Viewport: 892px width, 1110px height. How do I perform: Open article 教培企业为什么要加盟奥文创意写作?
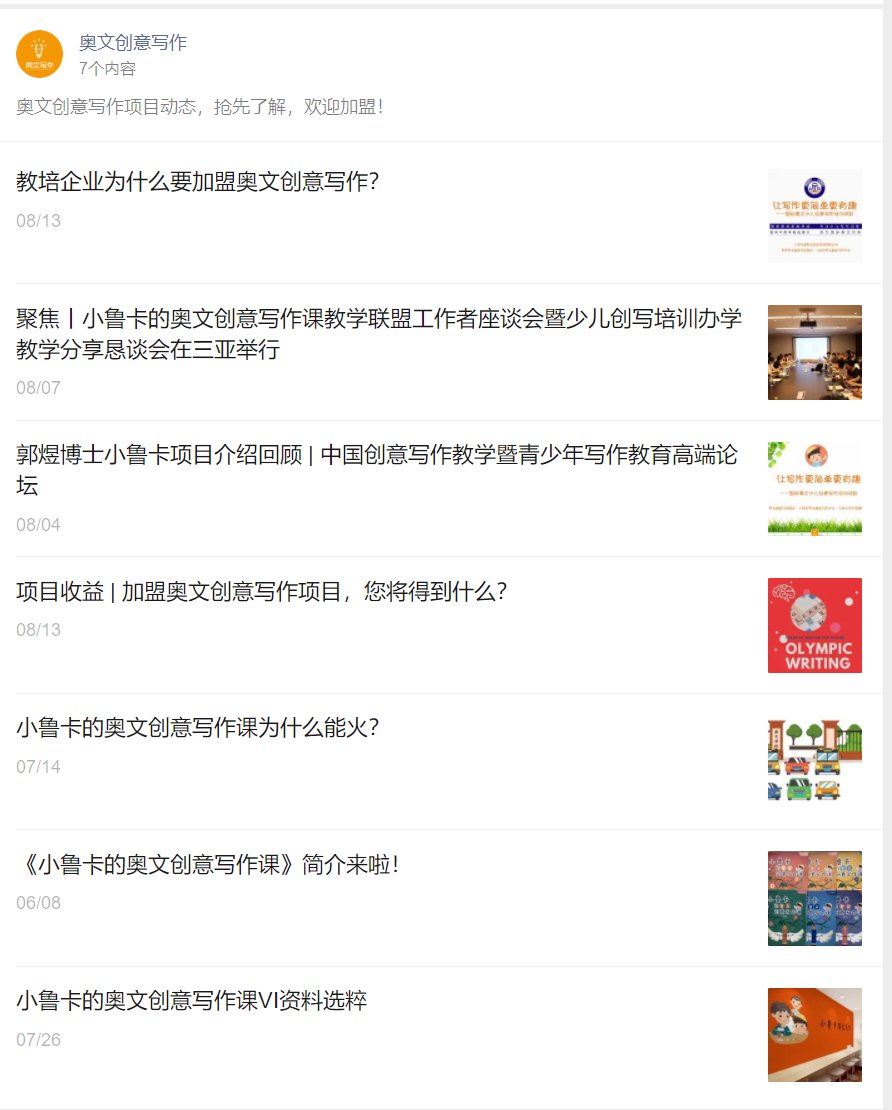(x=198, y=182)
